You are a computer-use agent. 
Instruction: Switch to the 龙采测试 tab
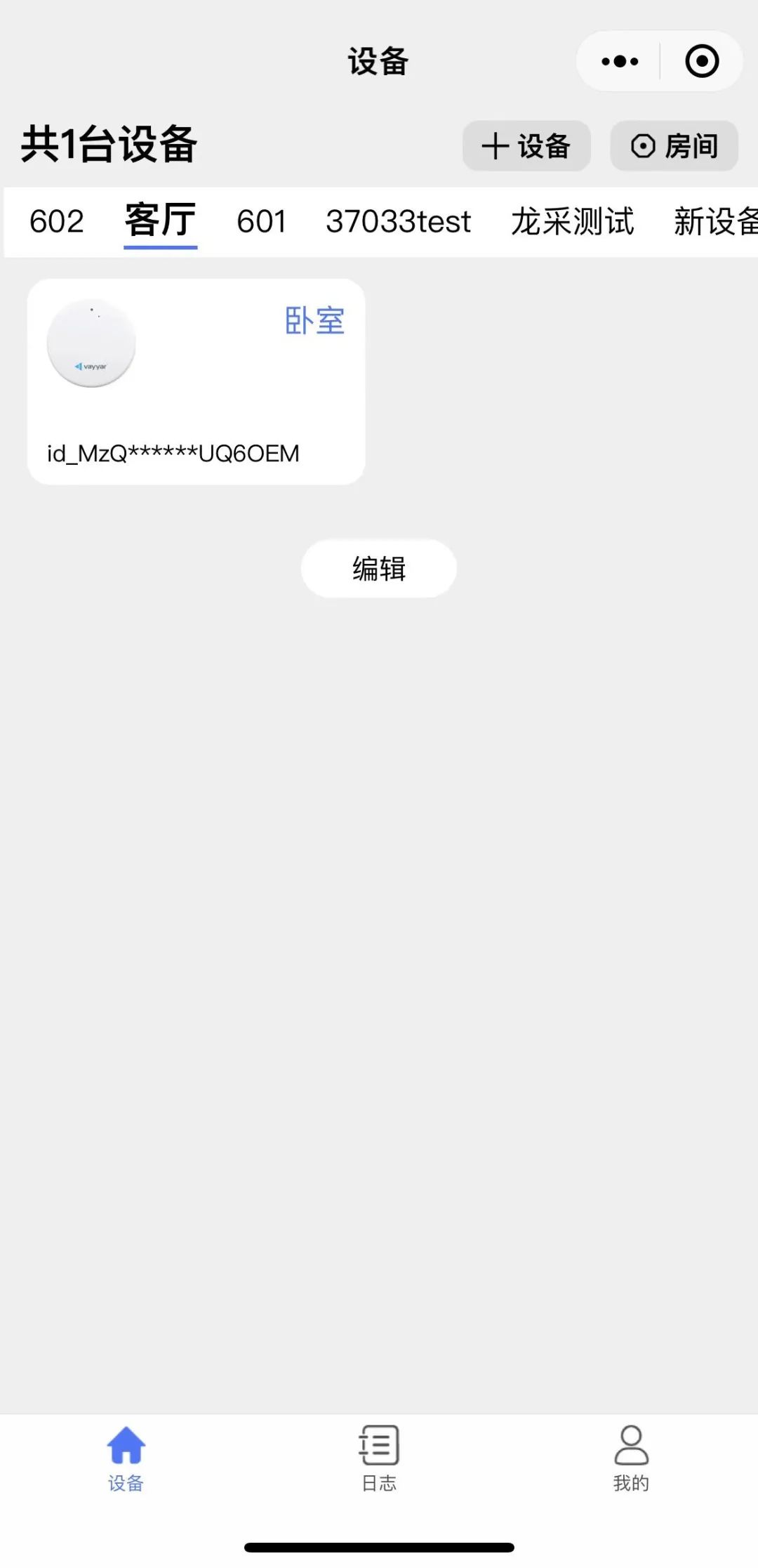click(572, 222)
